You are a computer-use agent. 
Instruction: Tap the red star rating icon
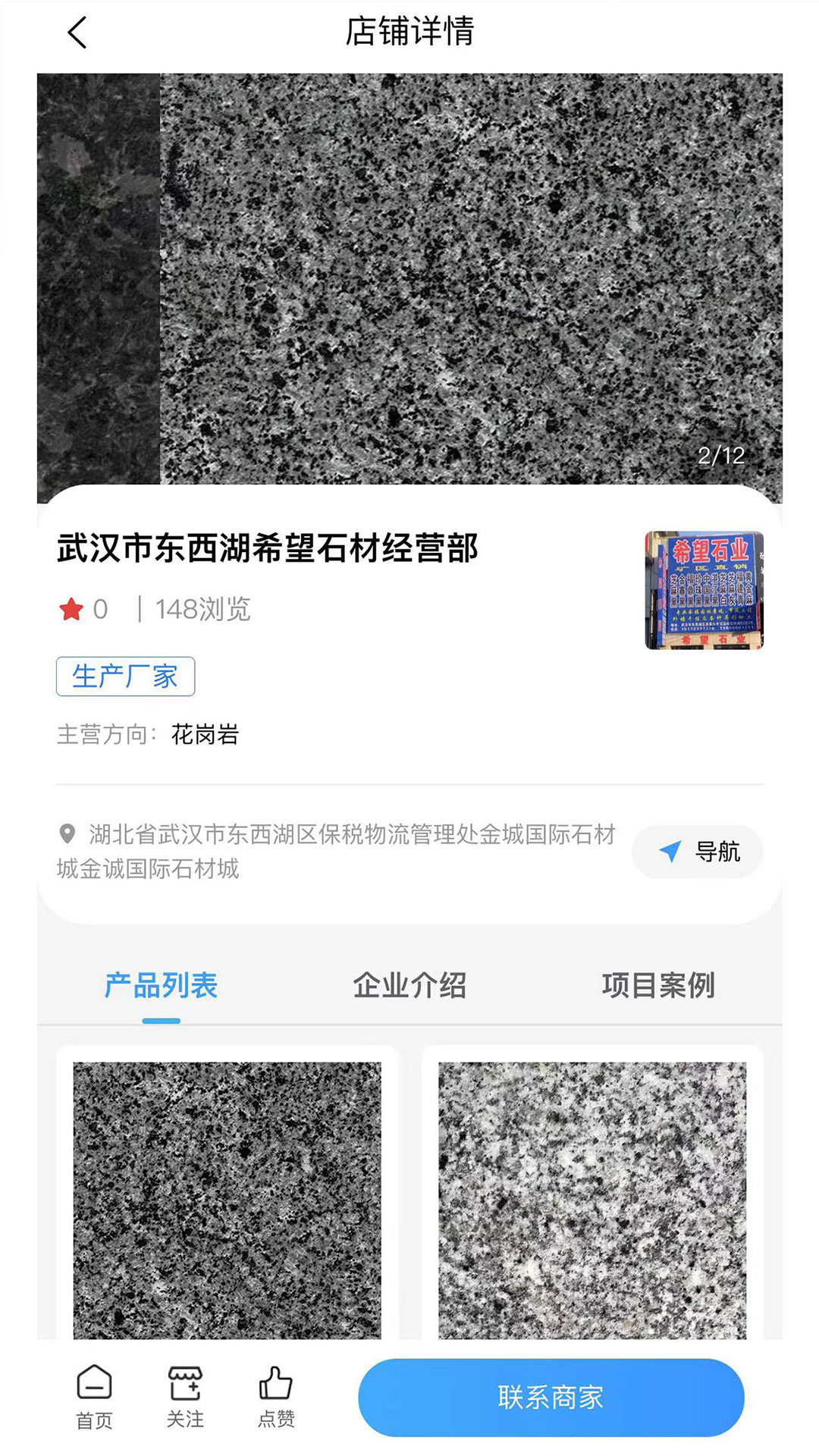pos(71,608)
